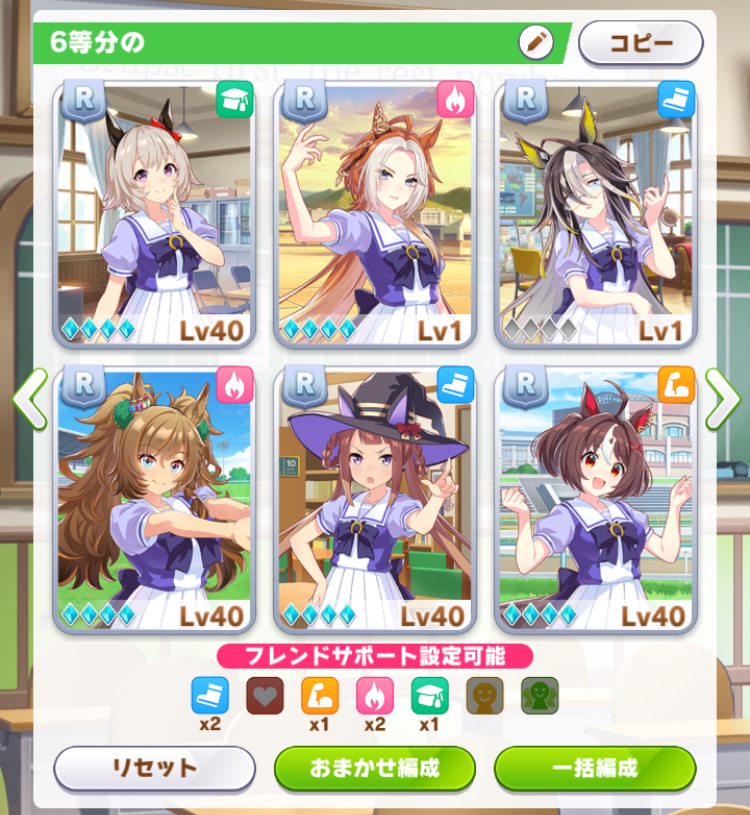Edit the deck name with pencil icon
This screenshot has height=815, width=750.
(536, 42)
